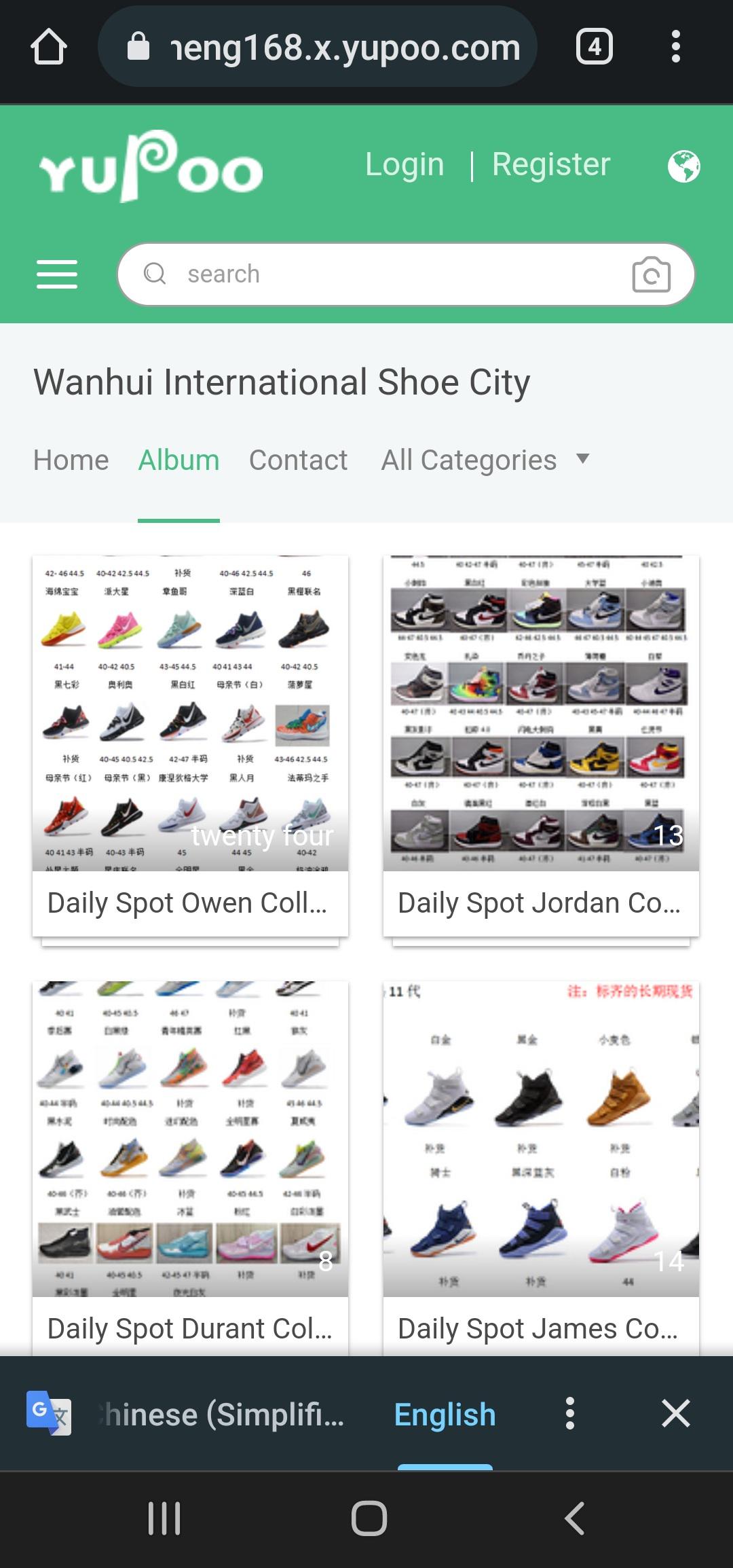Screen dimensions: 733x1568
Task: Search by image with camera icon
Action: pos(651,274)
